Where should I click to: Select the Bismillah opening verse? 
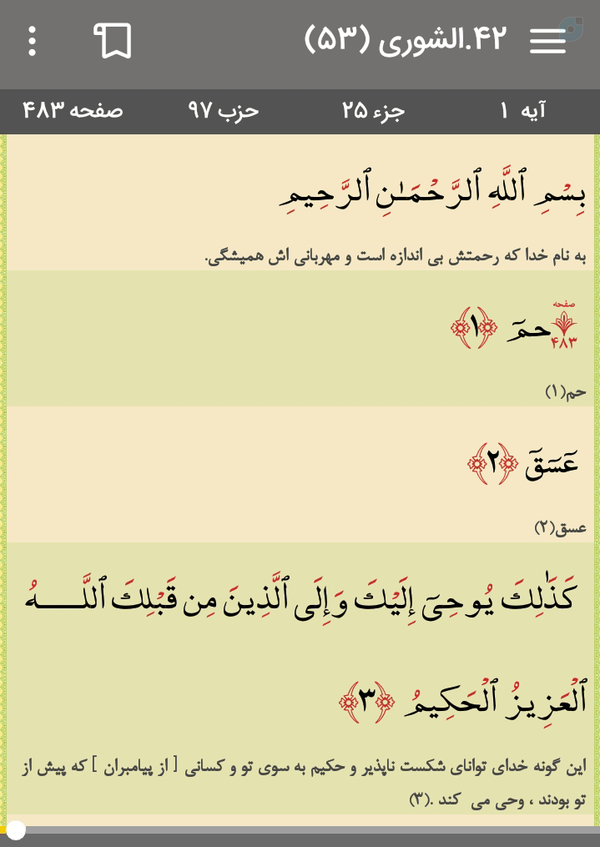pos(300,203)
